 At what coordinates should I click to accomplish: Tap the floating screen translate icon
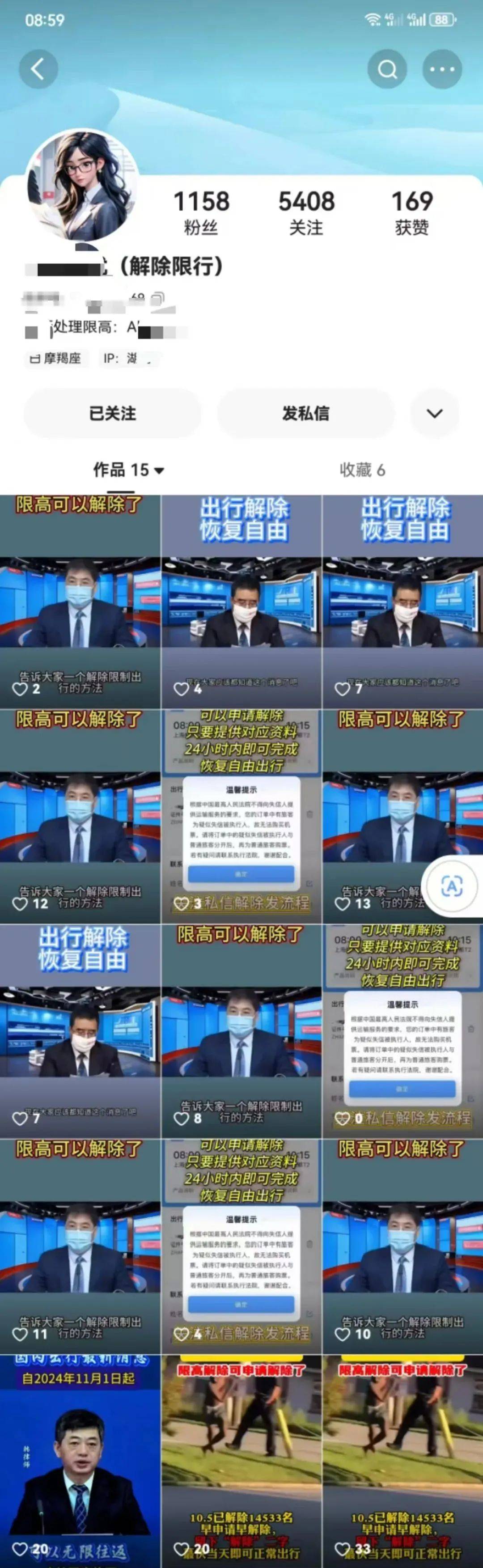451,886
